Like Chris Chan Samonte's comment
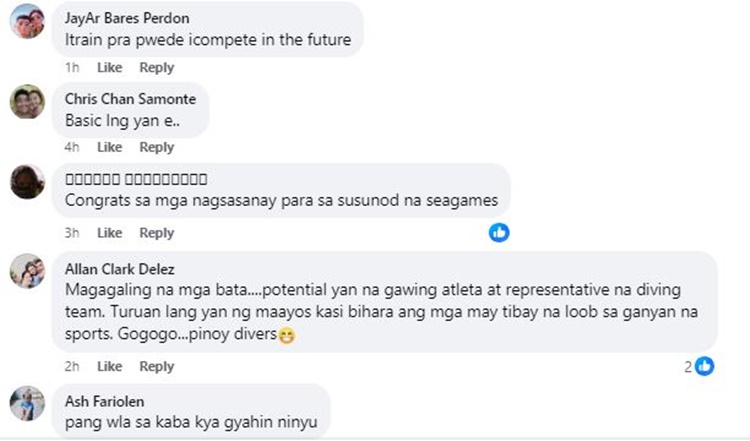The image size is (750, 441). [x=110, y=147]
